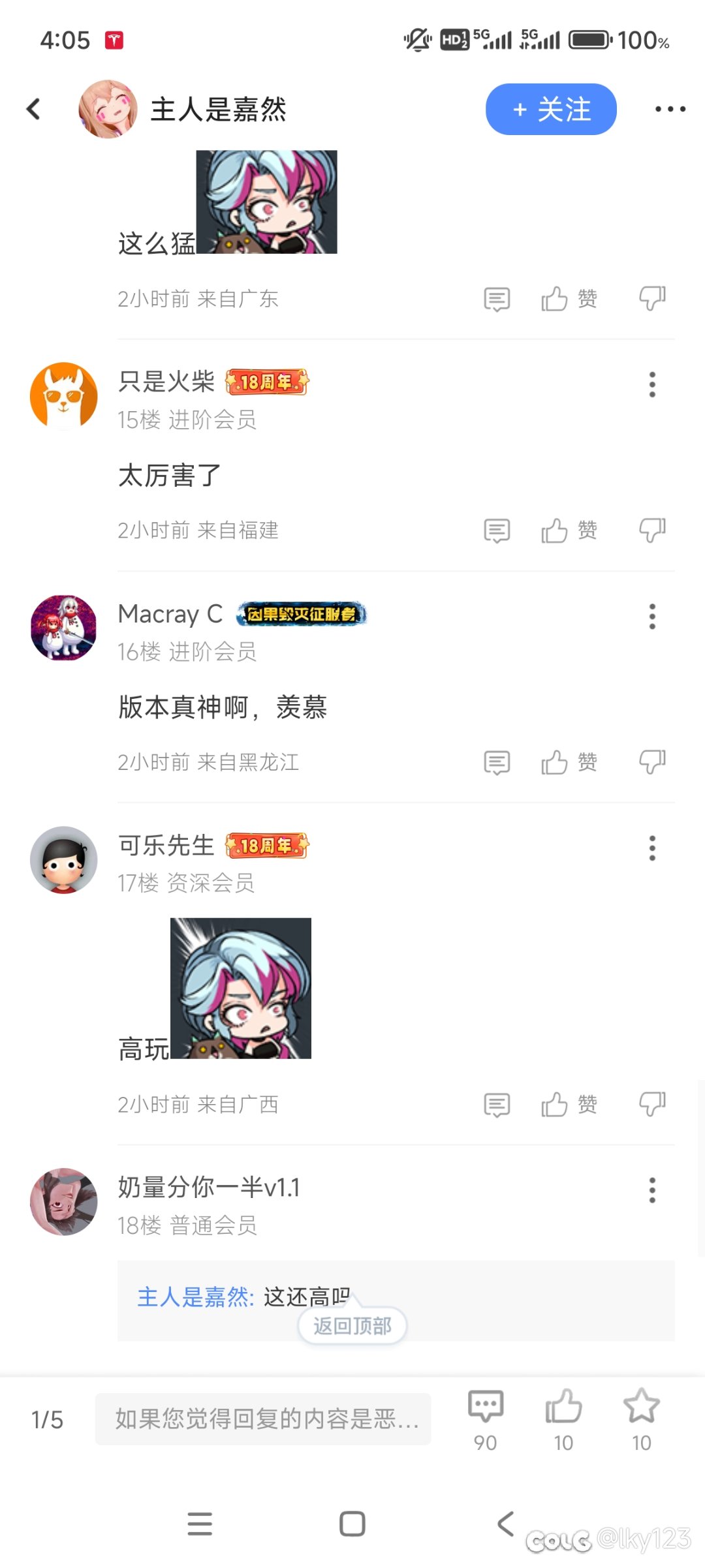
Task: Open more options for 只是火柴's comment
Action: (652, 385)
